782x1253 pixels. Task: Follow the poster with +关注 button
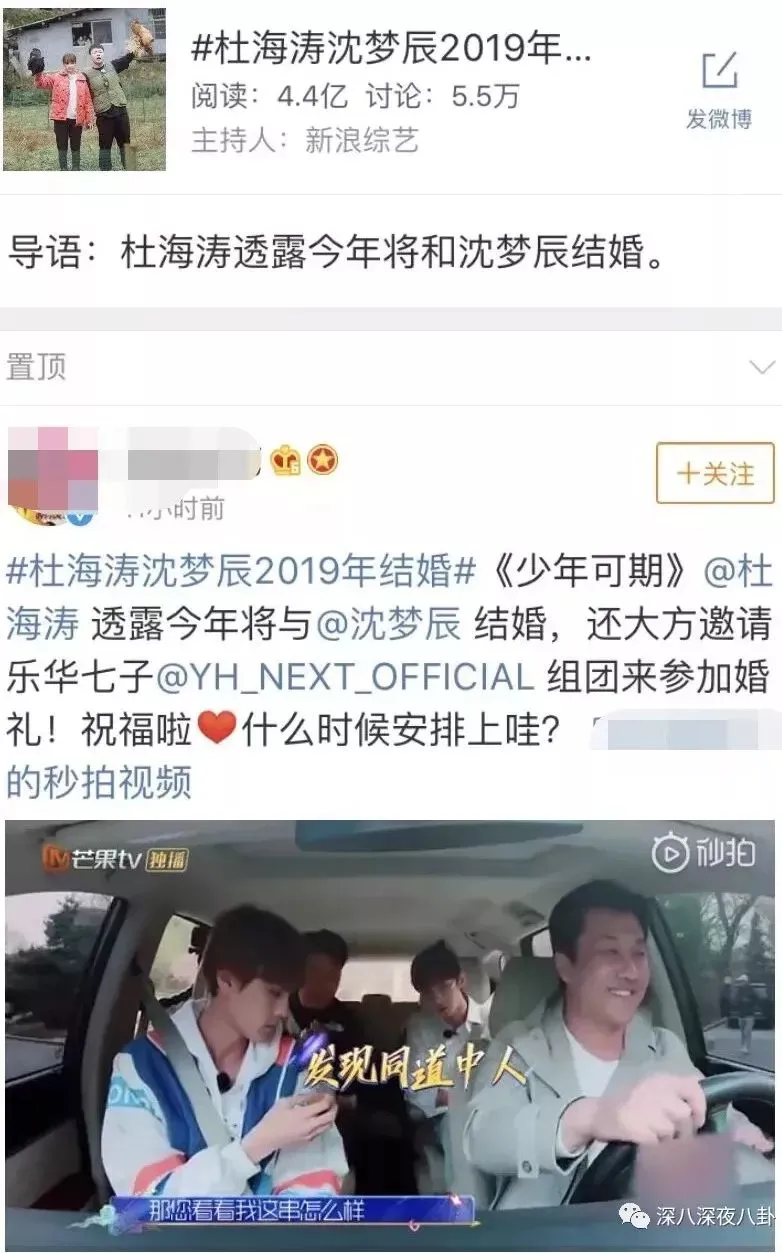point(714,473)
